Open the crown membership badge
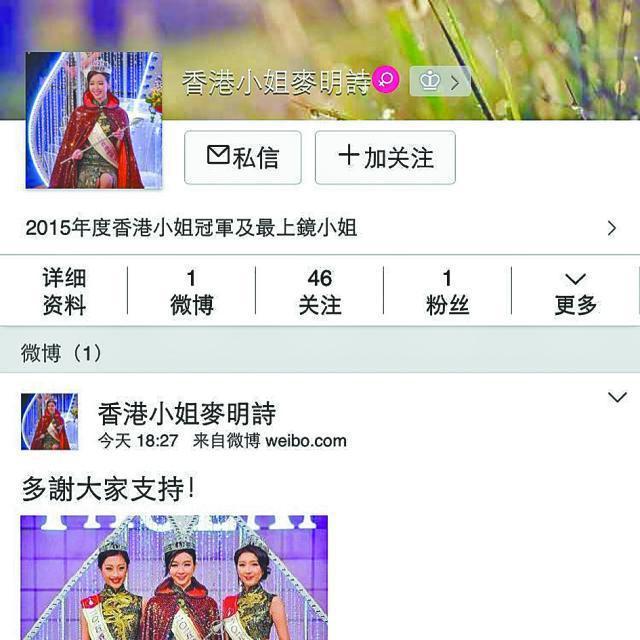Screen dimensions: 640x640 coord(439,81)
